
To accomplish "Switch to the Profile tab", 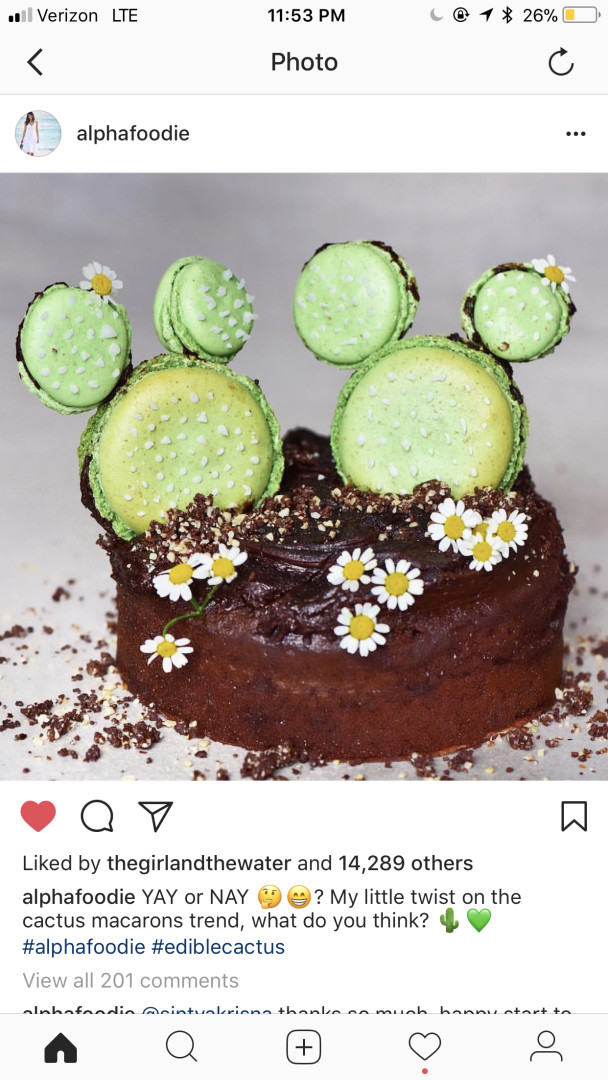I will pyautogui.click(x=546, y=1047).
